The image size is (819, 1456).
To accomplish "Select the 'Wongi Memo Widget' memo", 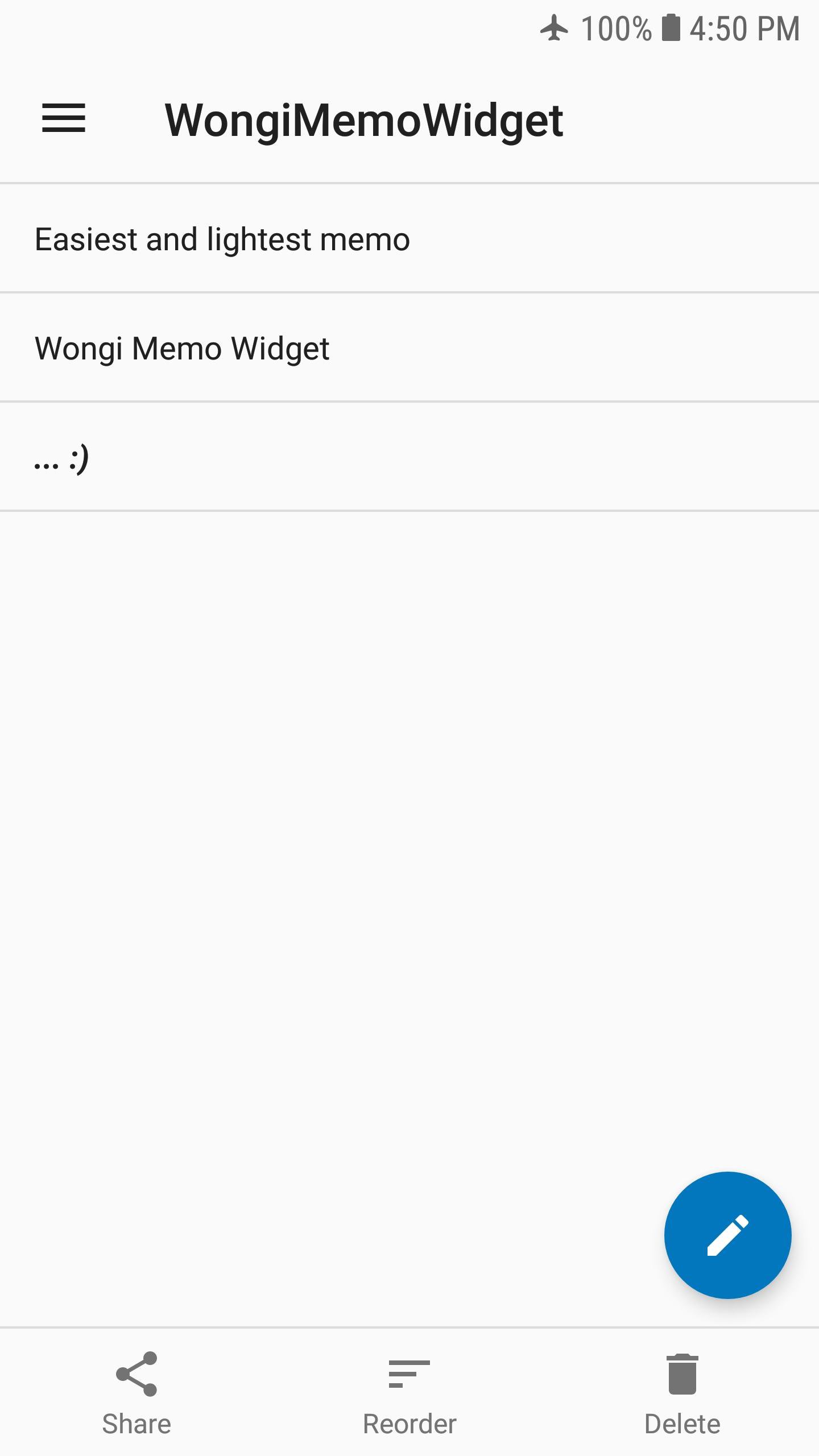I will [182, 348].
